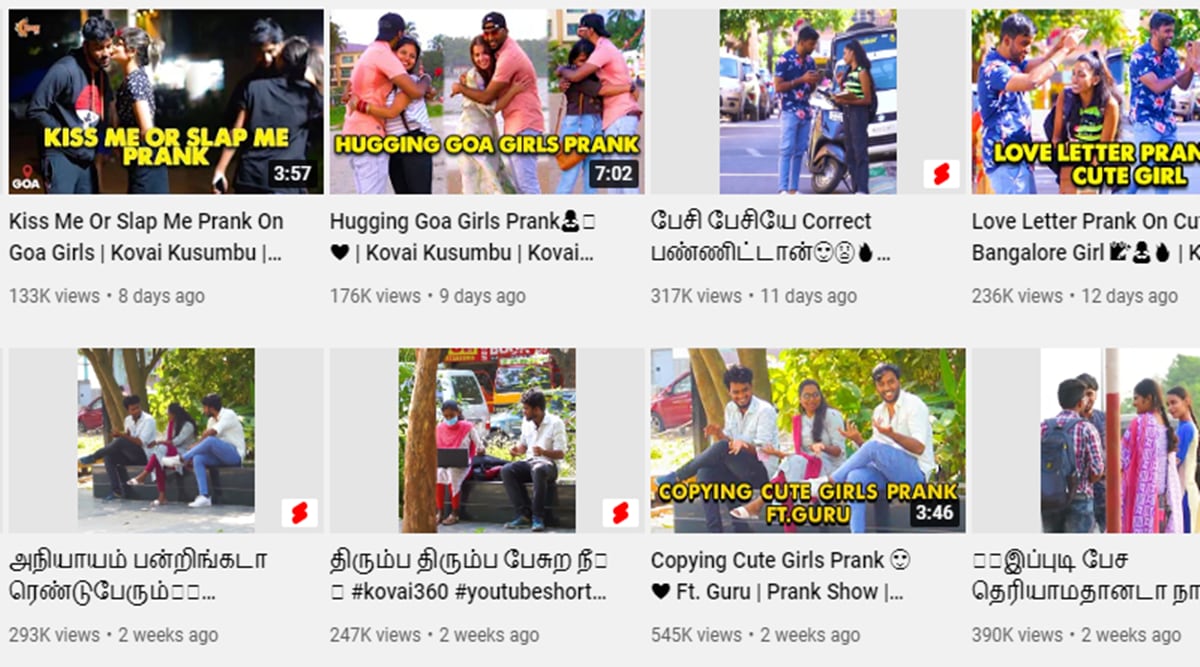The height and width of the screenshot is (667, 1200).
Task: Open the short with 293K views
Action: [166, 440]
